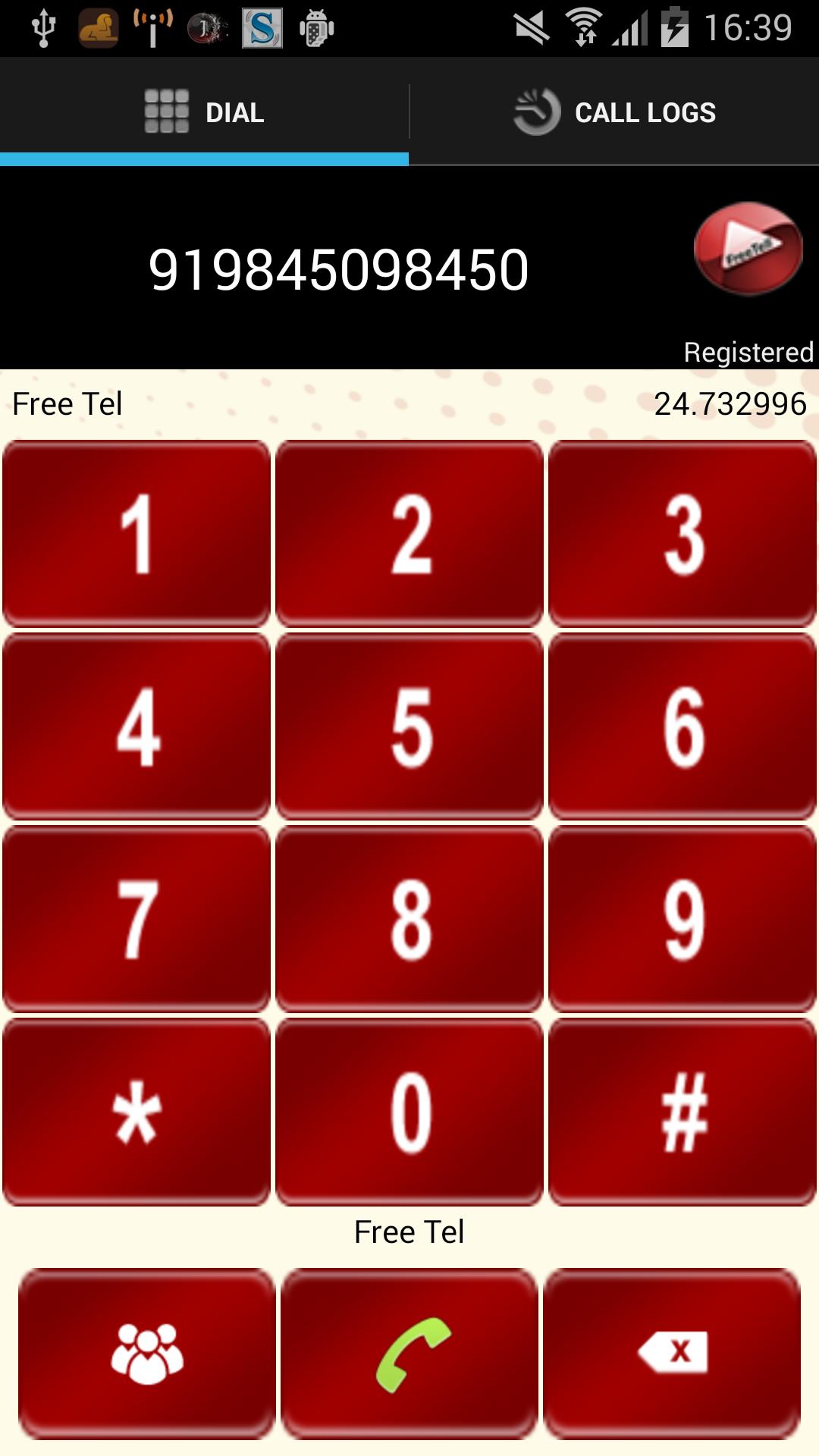Select the Dial tab
The width and height of the screenshot is (819, 1456).
[204, 112]
